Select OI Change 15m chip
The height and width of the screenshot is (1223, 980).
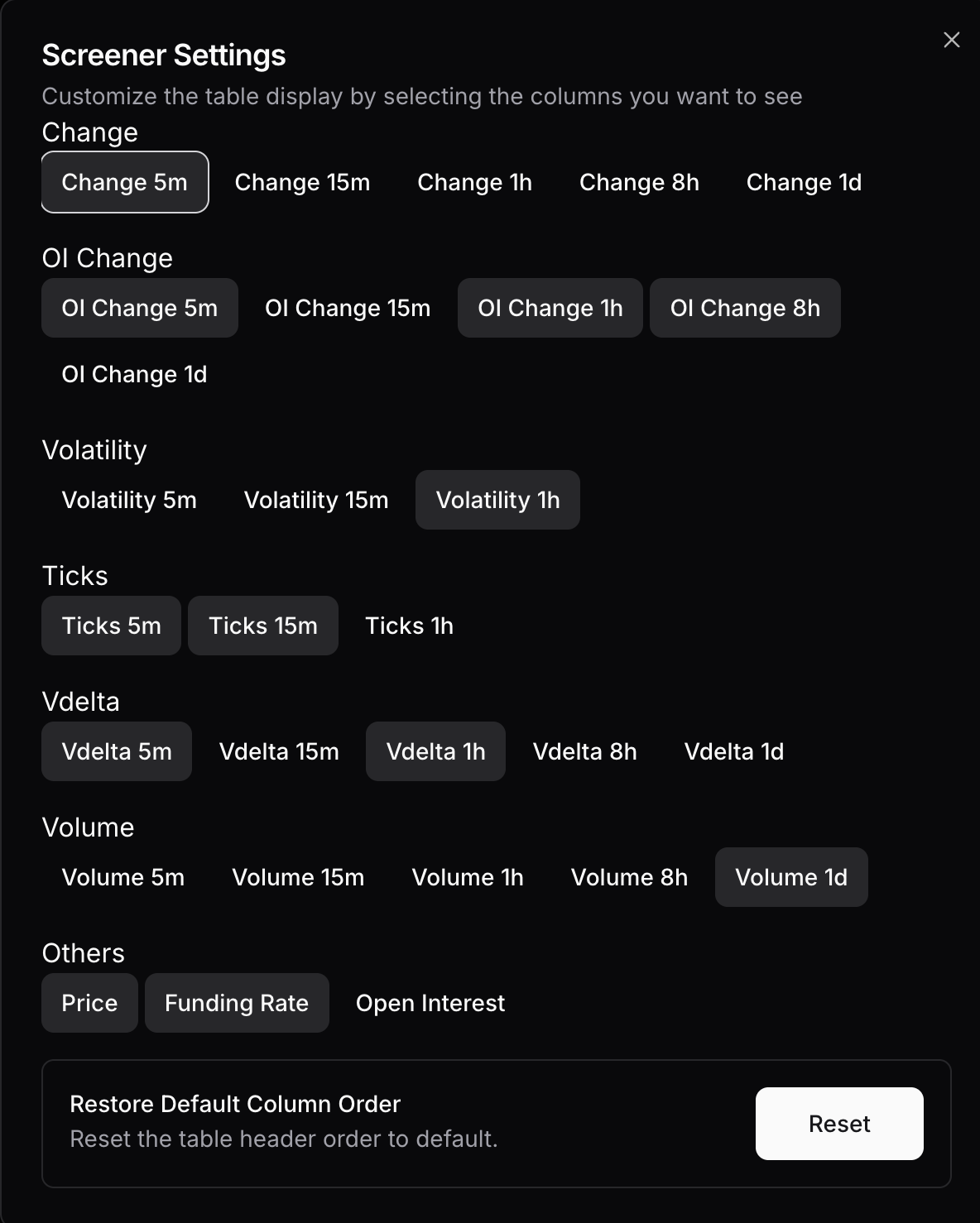[348, 308]
